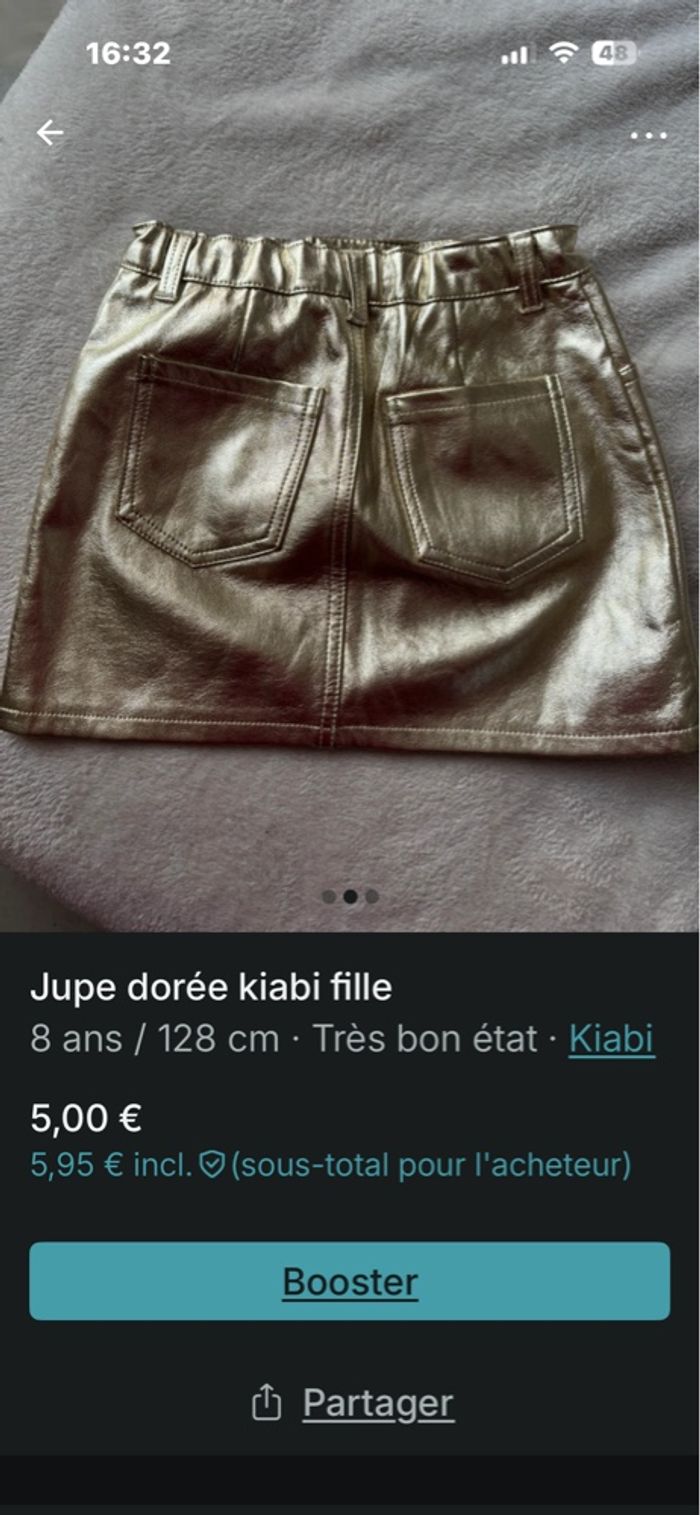The height and width of the screenshot is (1515, 700).
Task: Go back with the top arrow
Action: click(x=49, y=132)
